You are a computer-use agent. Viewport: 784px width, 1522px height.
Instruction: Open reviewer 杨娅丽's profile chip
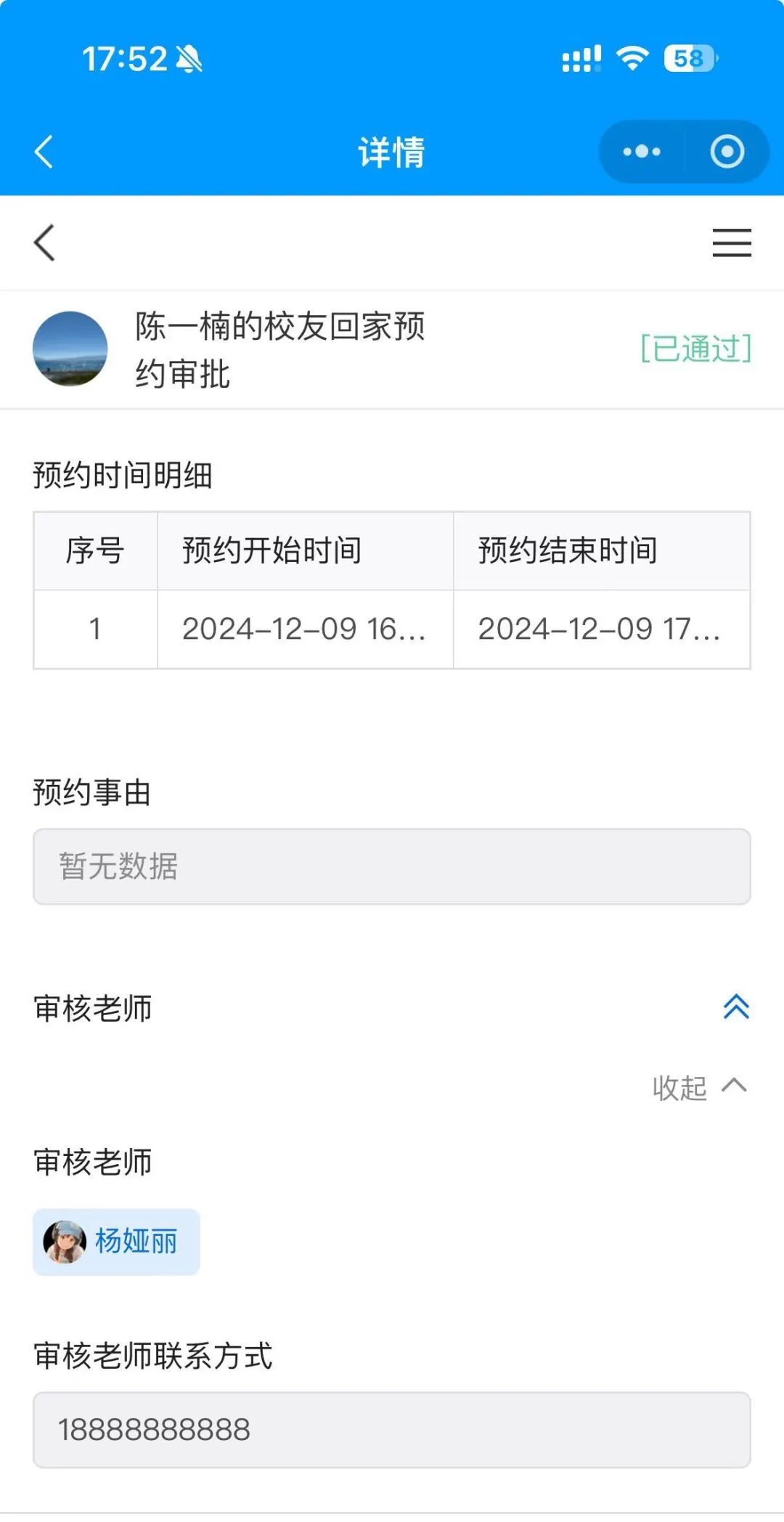click(x=116, y=1242)
